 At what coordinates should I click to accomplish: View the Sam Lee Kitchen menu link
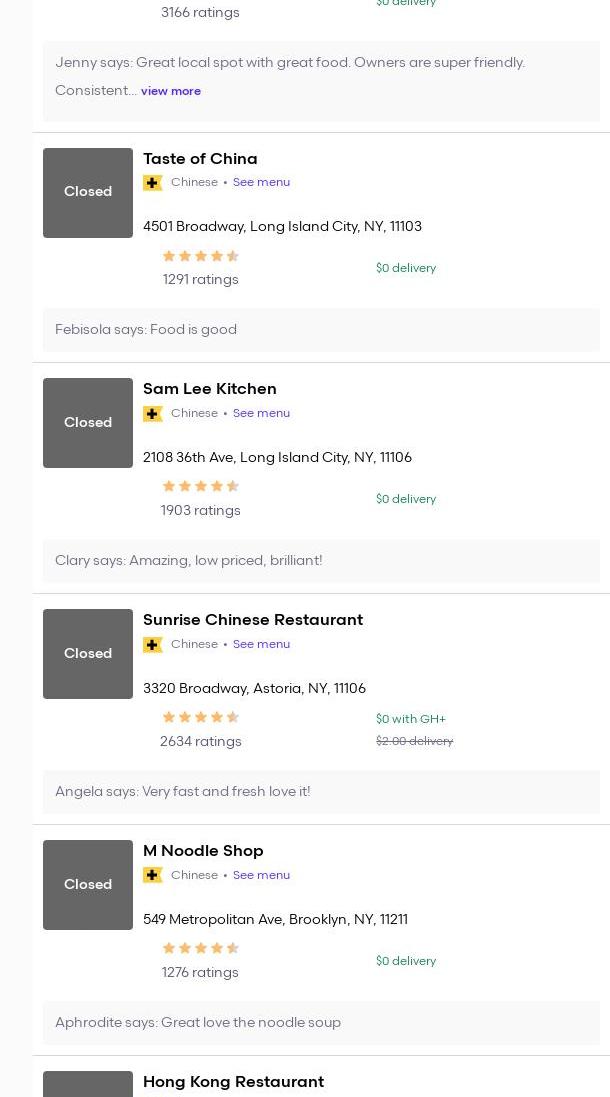click(x=261, y=413)
